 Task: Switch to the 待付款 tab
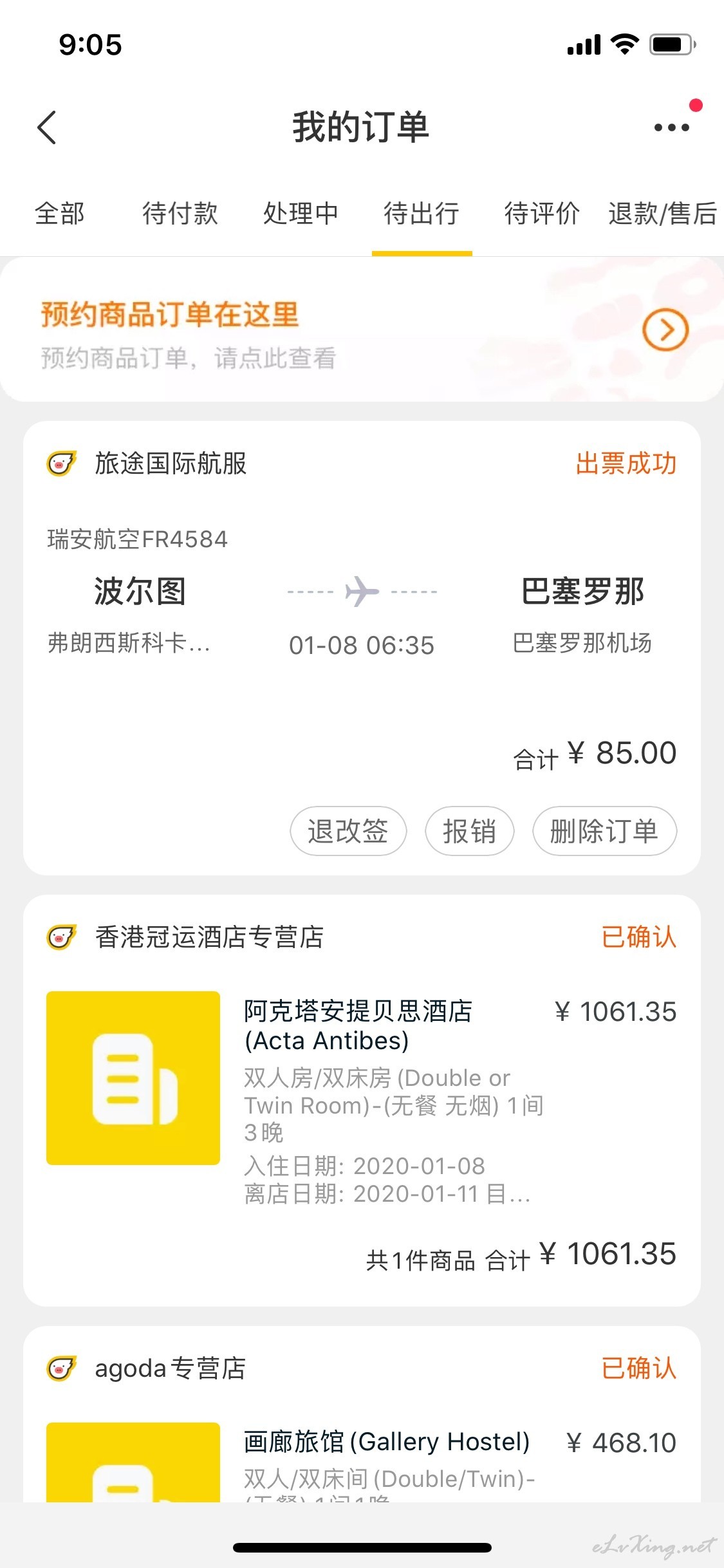click(x=180, y=214)
